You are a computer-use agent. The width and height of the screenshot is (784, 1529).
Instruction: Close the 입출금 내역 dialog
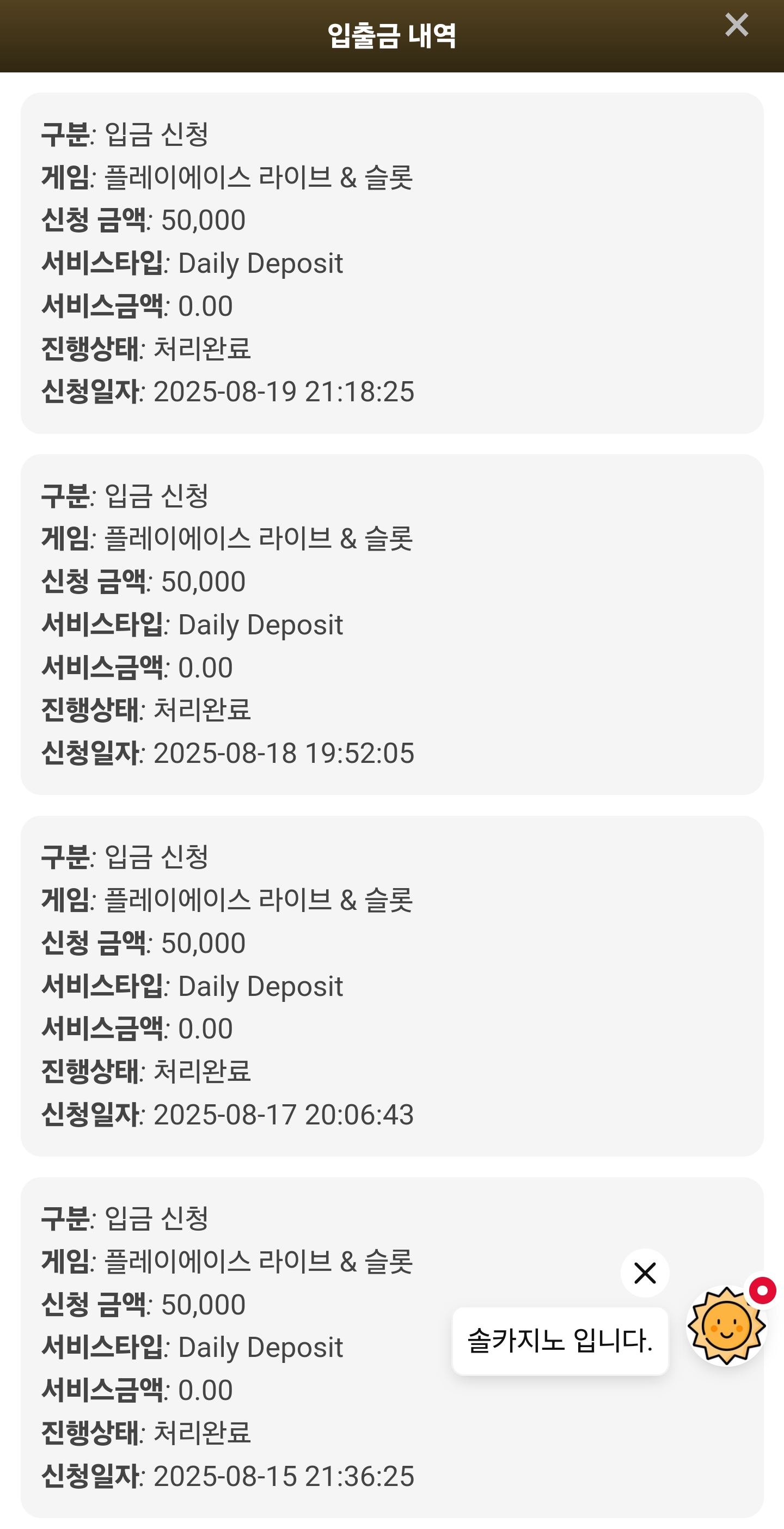737,25
